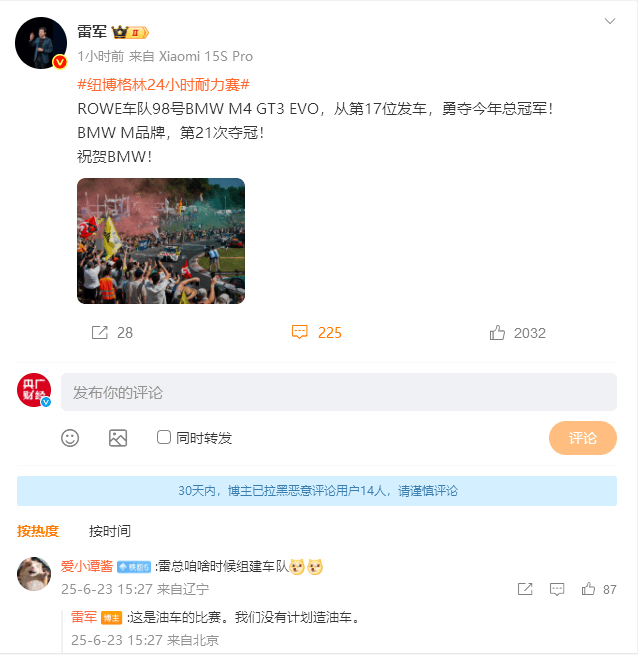This screenshot has height=655, width=638.
Task: Like 爱小谭酱's comment
Action: coord(588,589)
